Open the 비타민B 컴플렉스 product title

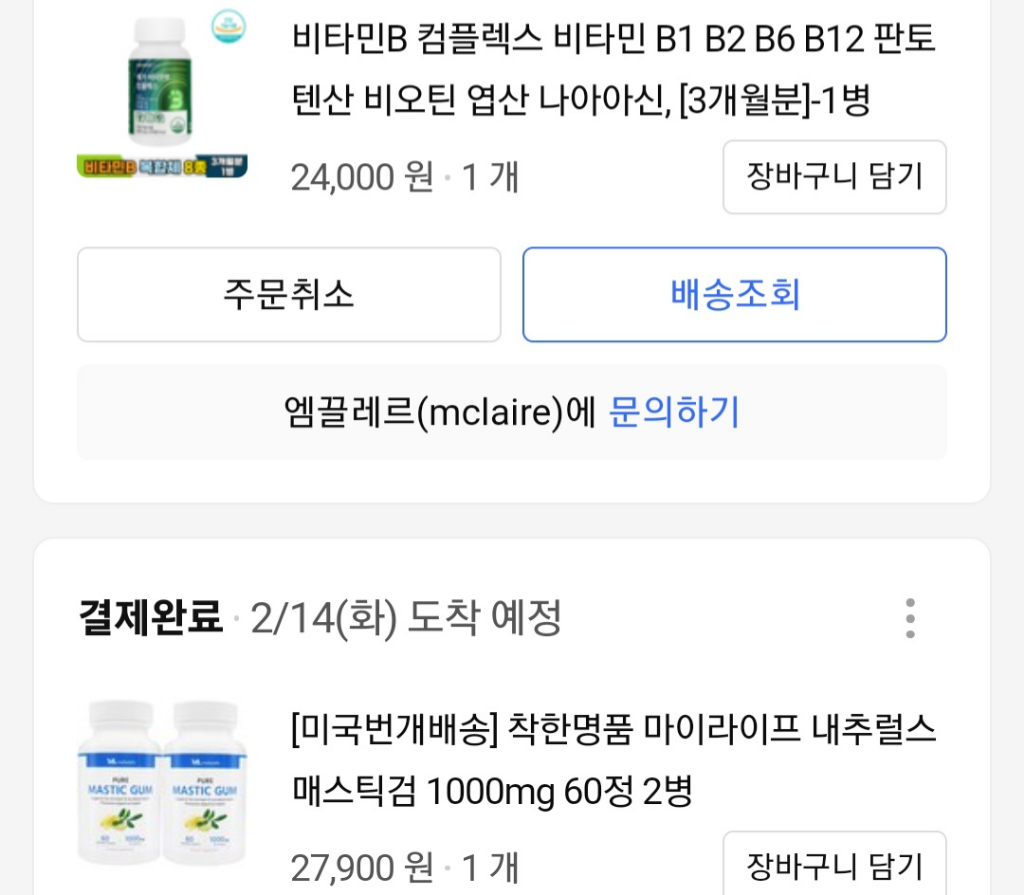coord(614,70)
